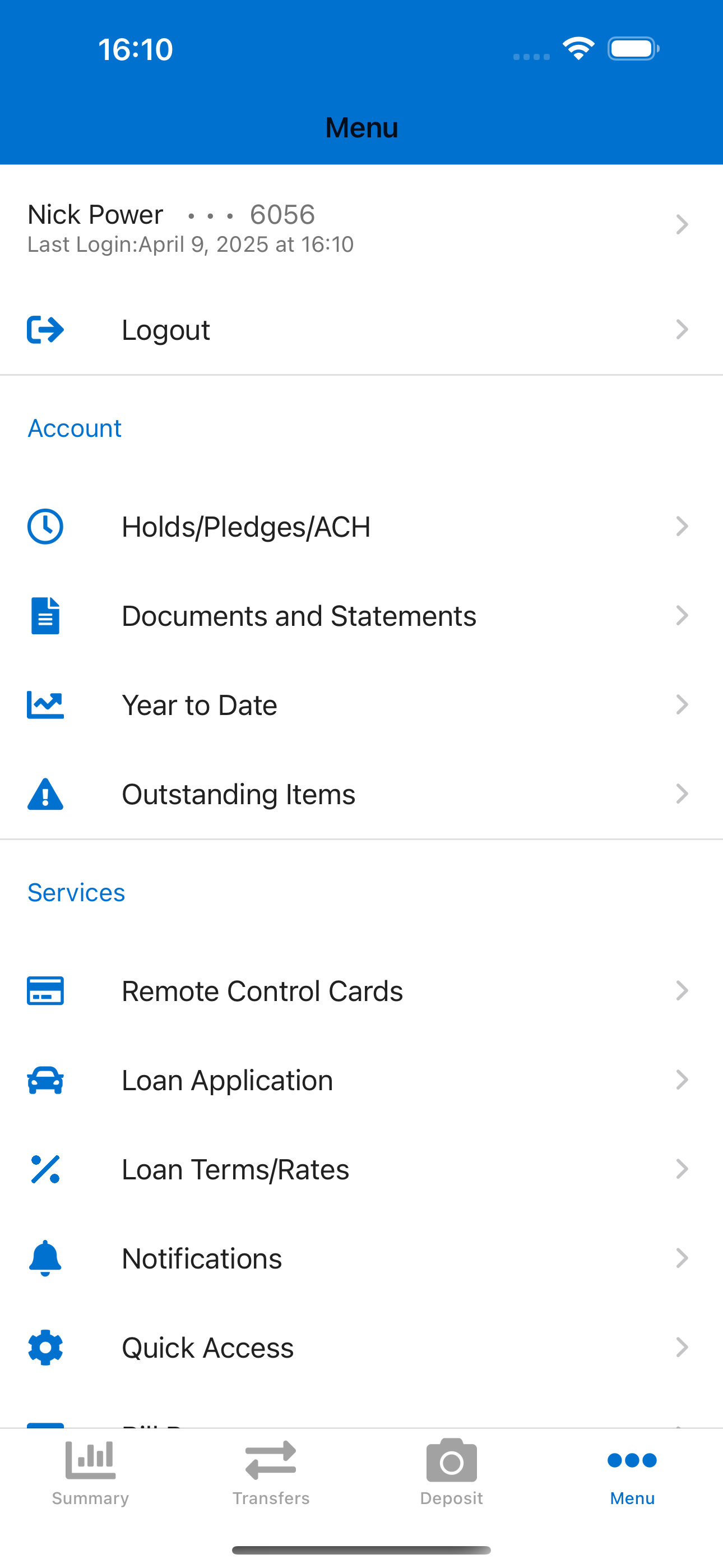This screenshot has height=1568, width=723.
Task: Go to the Transfers tab
Action: click(271, 1473)
